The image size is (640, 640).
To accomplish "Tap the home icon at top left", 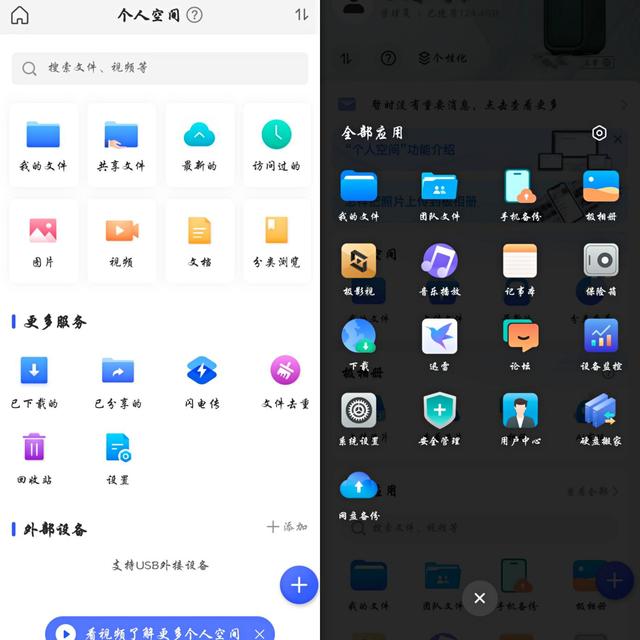I will click(x=19, y=15).
